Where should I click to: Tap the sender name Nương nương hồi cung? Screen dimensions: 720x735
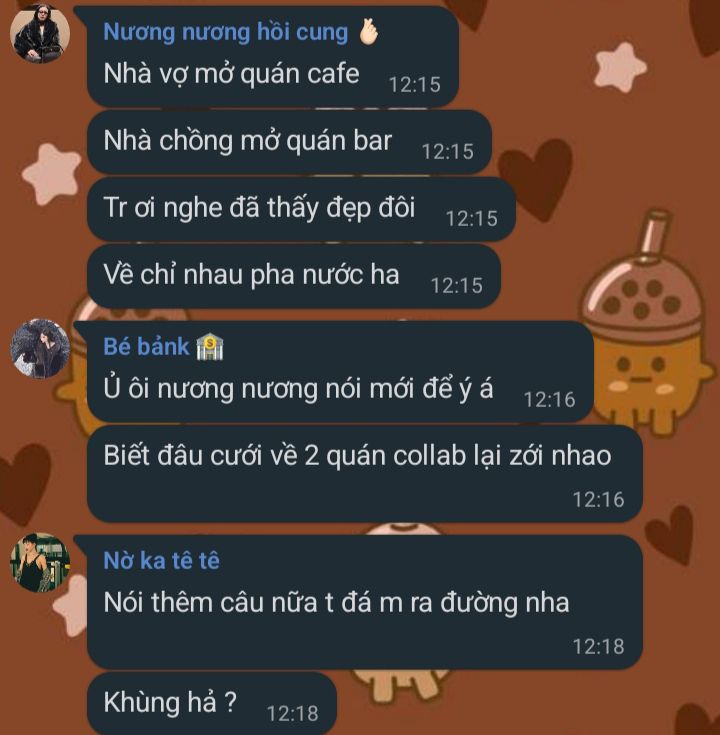pos(225,32)
